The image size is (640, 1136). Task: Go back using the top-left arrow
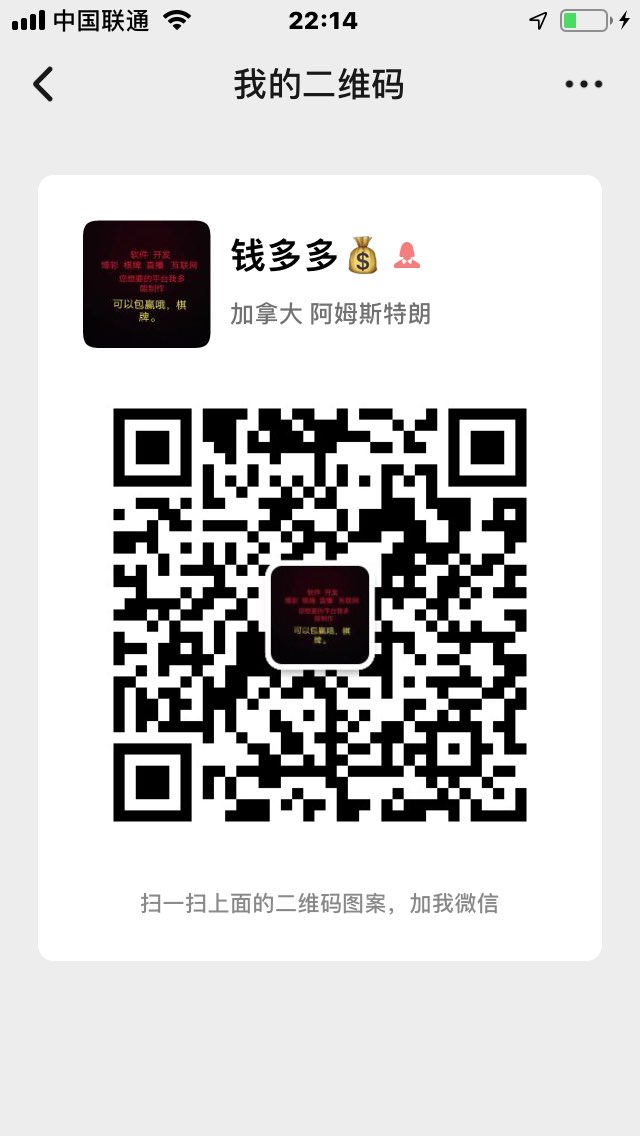point(43,85)
